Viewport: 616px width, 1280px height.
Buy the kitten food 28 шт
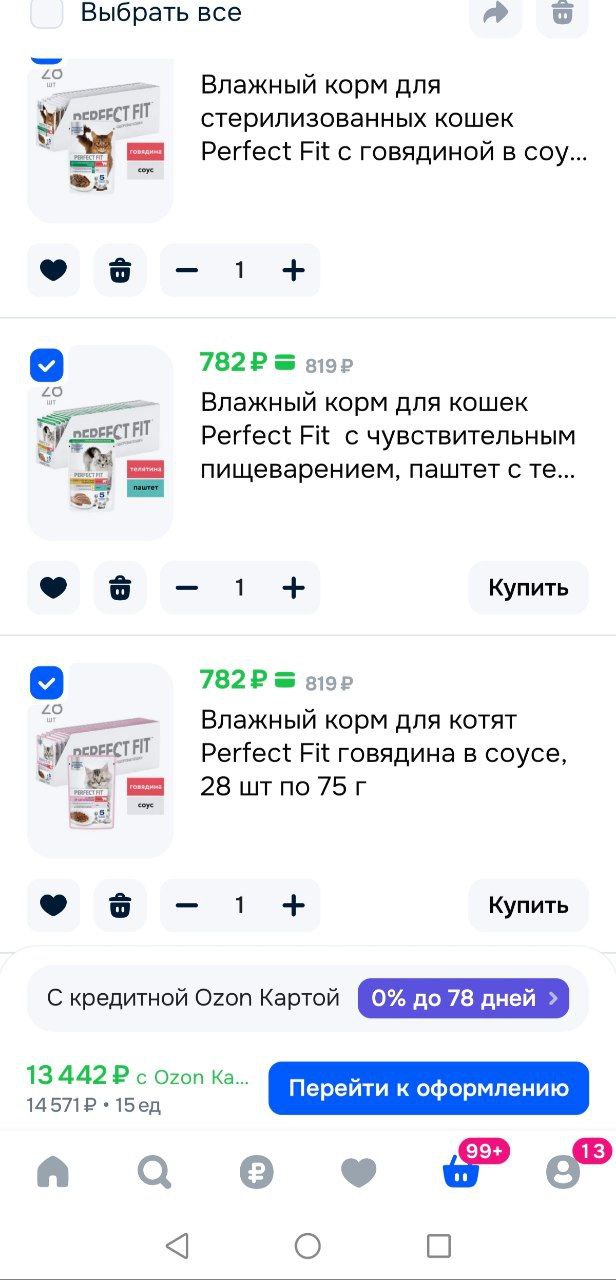(528, 905)
